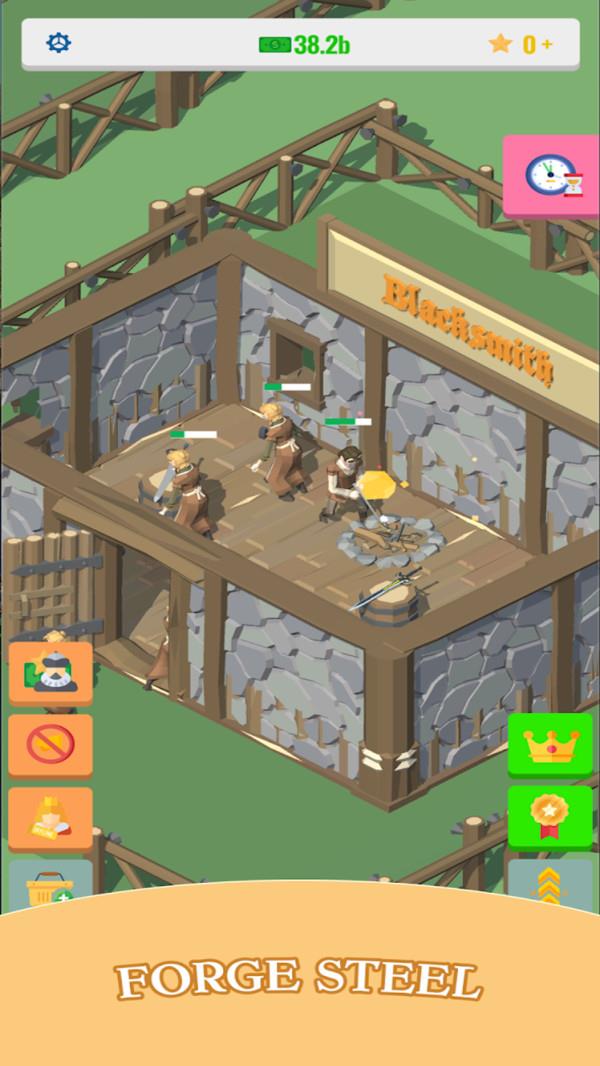Open the settings gear

pyautogui.click(x=59, y=43)
